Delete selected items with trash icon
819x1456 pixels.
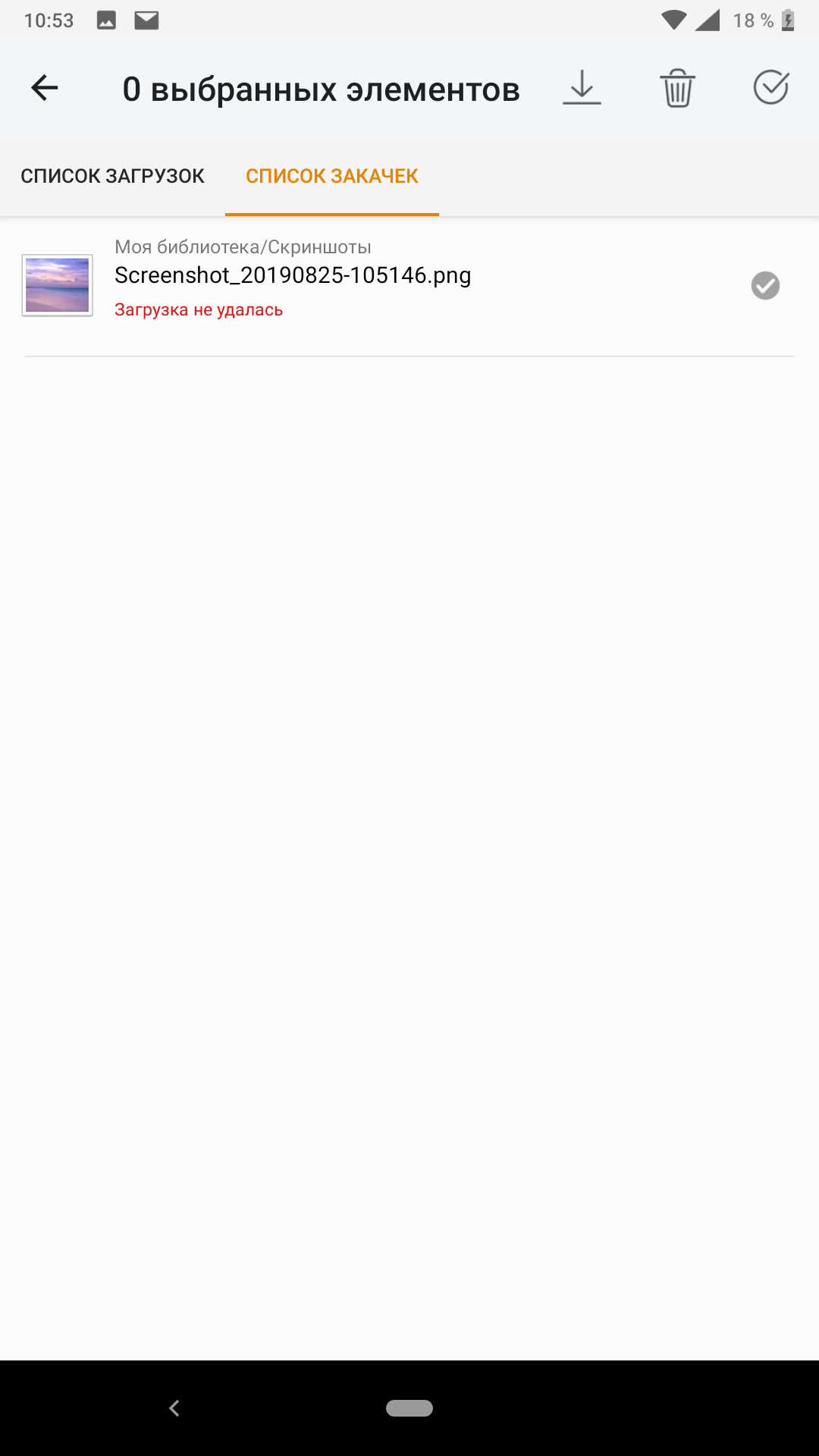[677, 88]
